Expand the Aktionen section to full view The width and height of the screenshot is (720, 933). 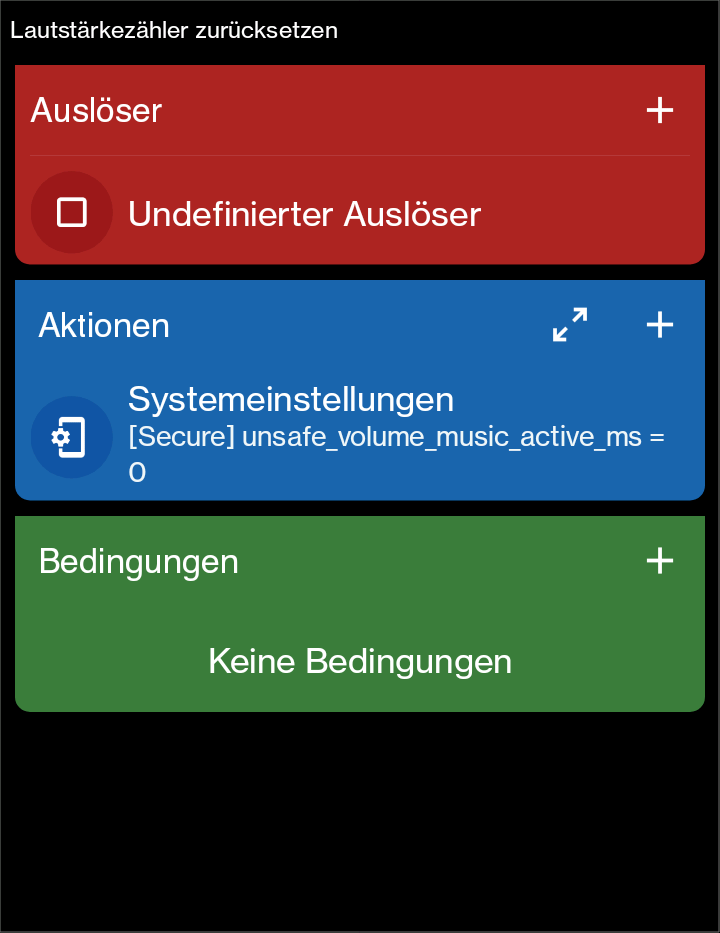coord(570,325)
